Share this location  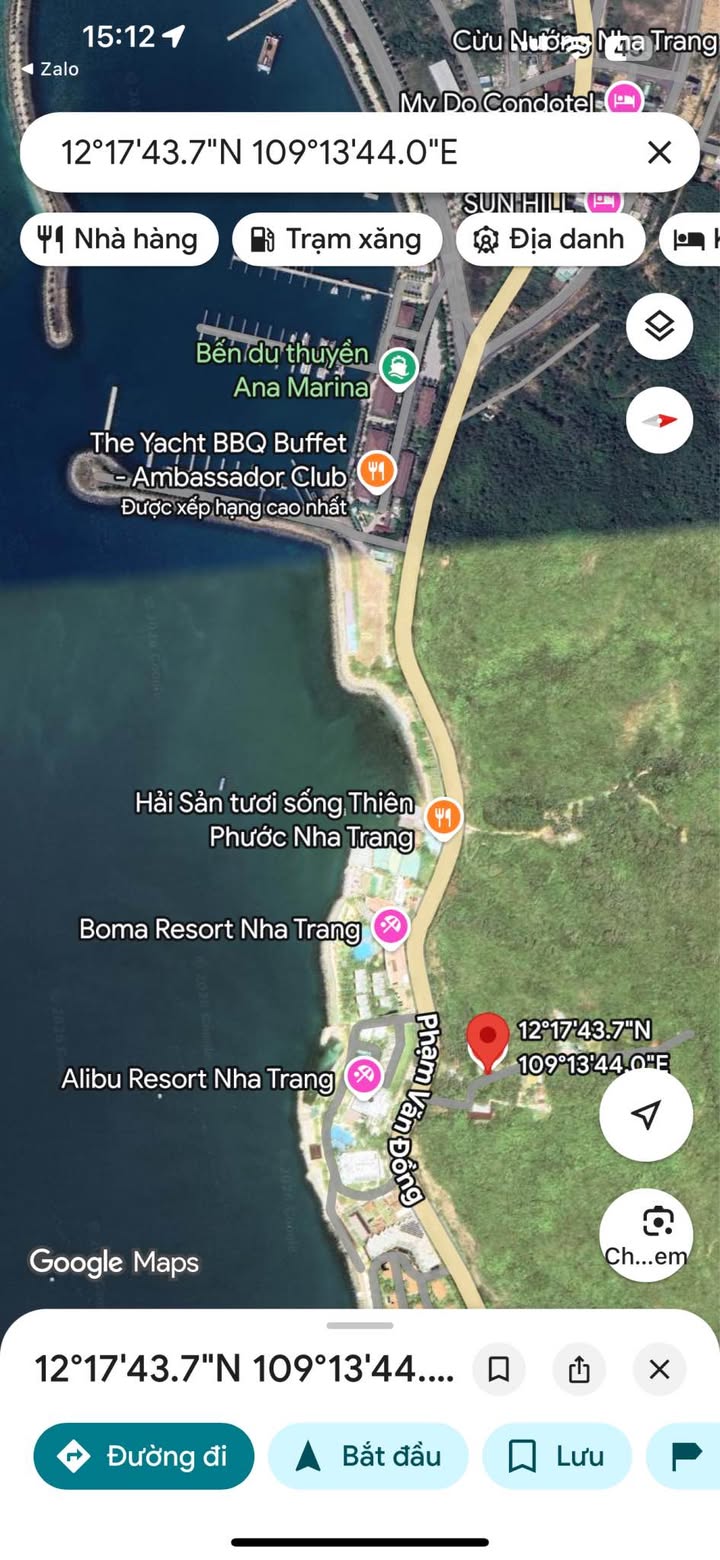tap(579, 1369)
